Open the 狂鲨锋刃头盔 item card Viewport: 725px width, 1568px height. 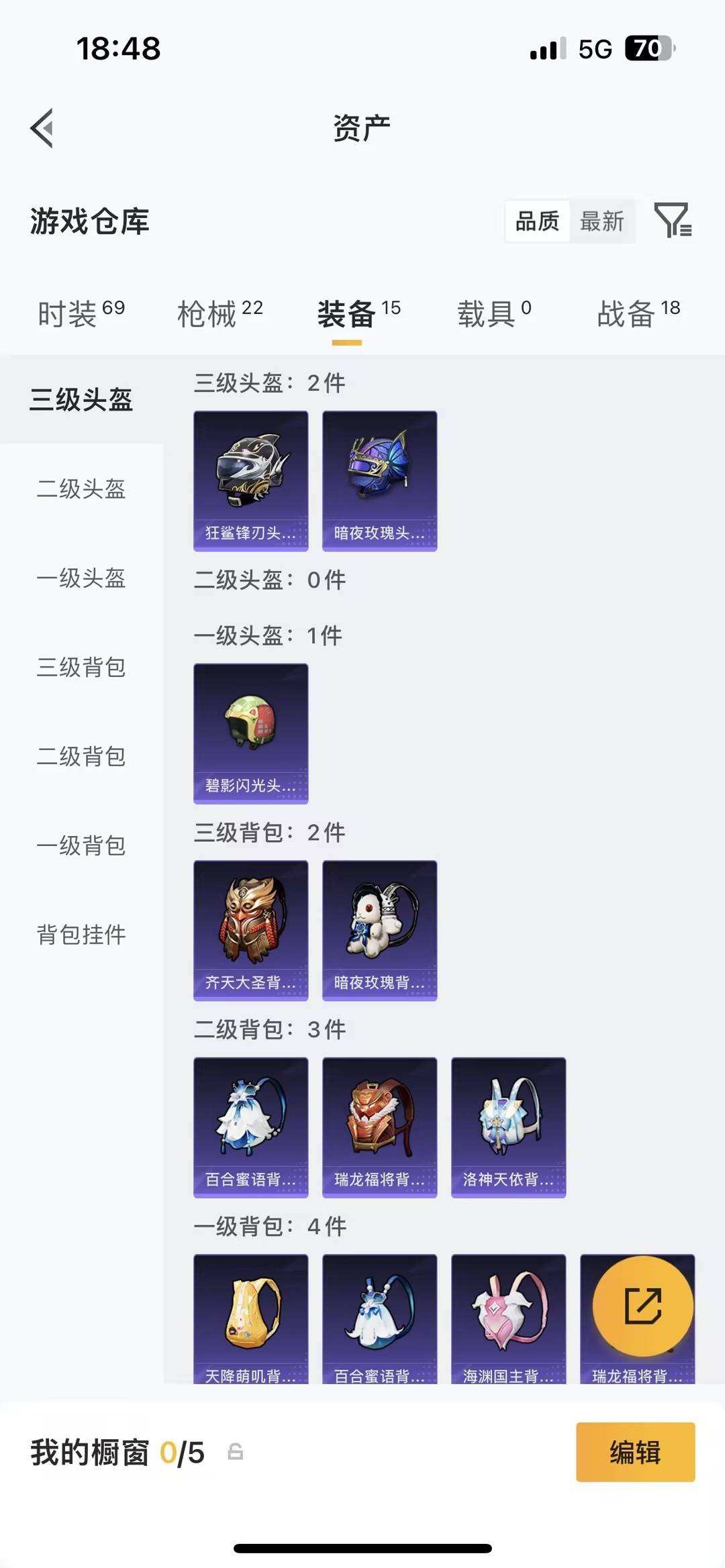click(251, 480)
